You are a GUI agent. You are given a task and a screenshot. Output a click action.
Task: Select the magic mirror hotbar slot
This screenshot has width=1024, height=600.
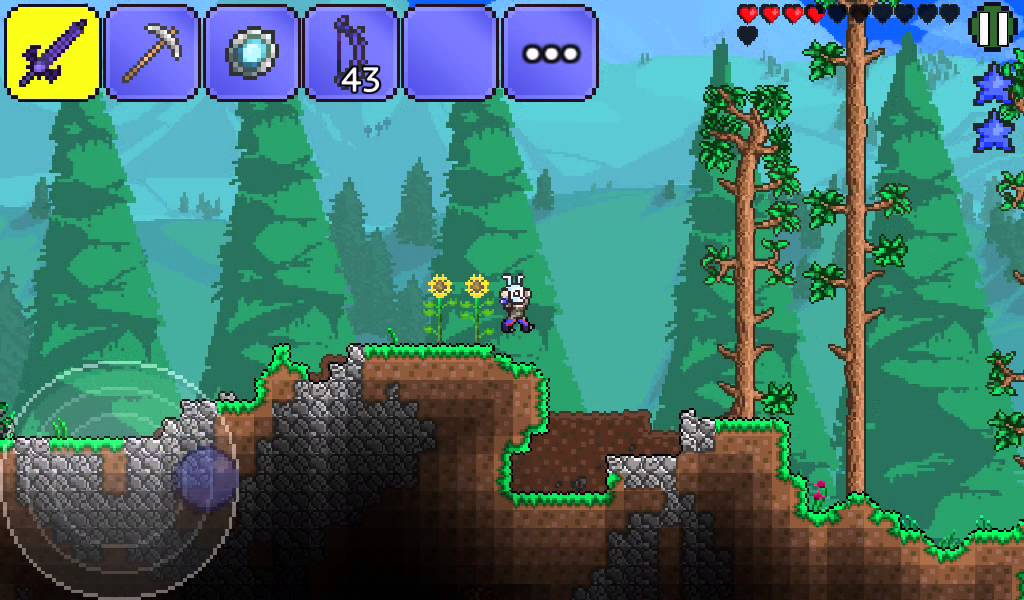tap(251, 53)
